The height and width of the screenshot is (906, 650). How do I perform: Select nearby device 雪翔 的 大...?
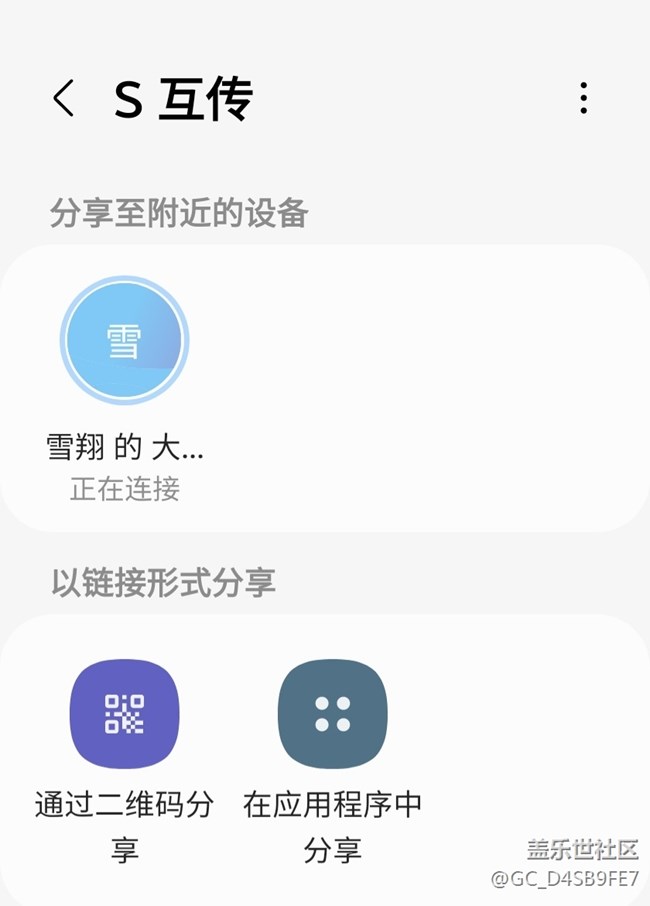click(124, 341)
